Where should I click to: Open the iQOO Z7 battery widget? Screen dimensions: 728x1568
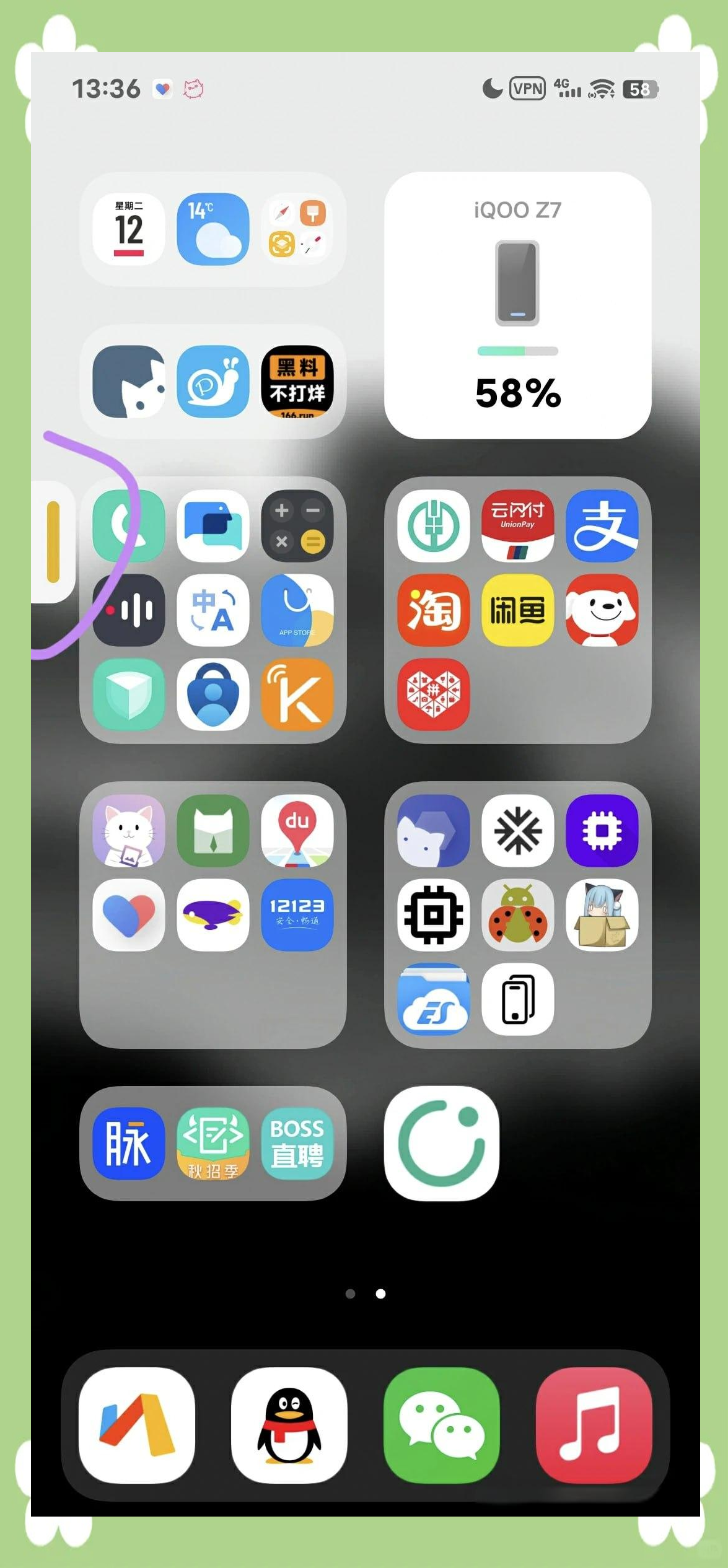click(x=517, y=305)
